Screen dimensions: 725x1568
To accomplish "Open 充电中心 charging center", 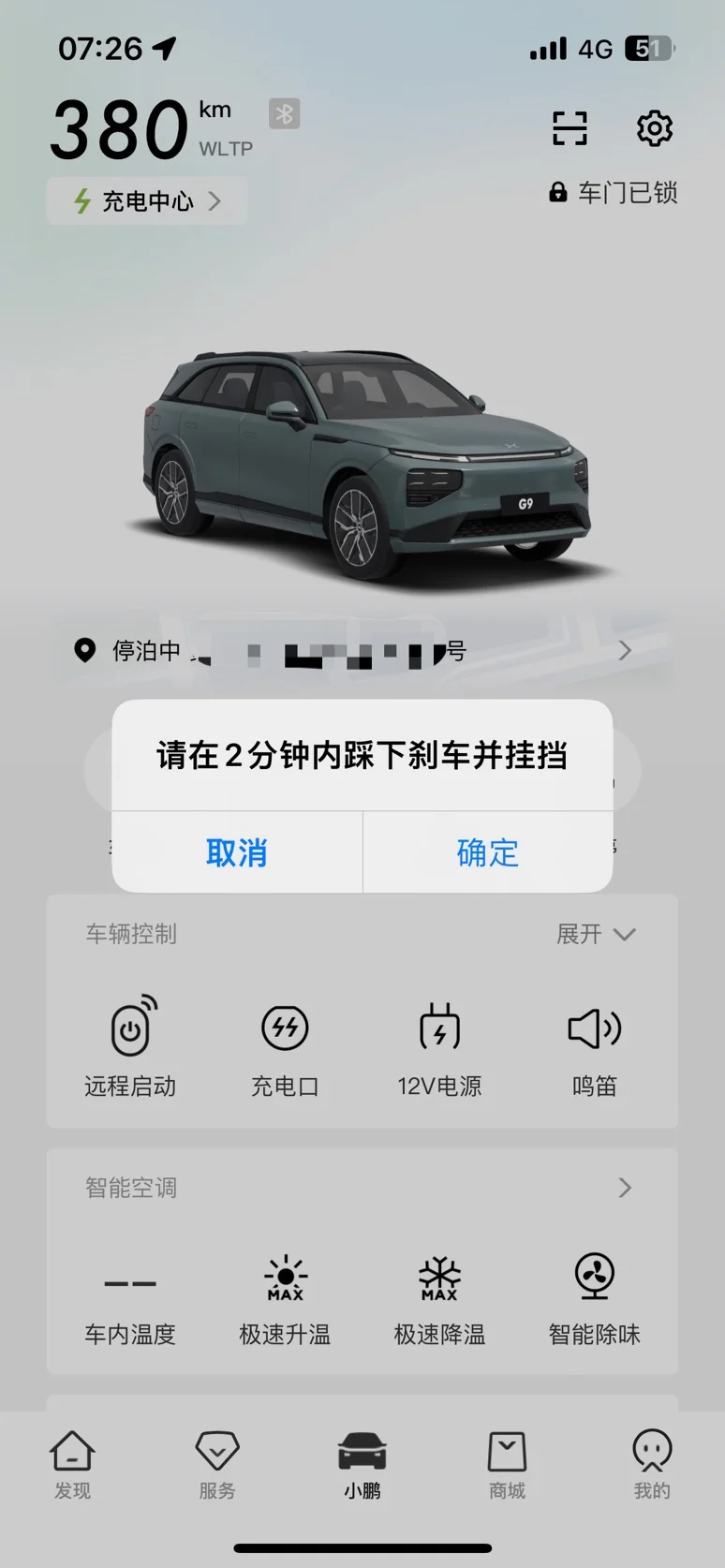I will point(147,201).
